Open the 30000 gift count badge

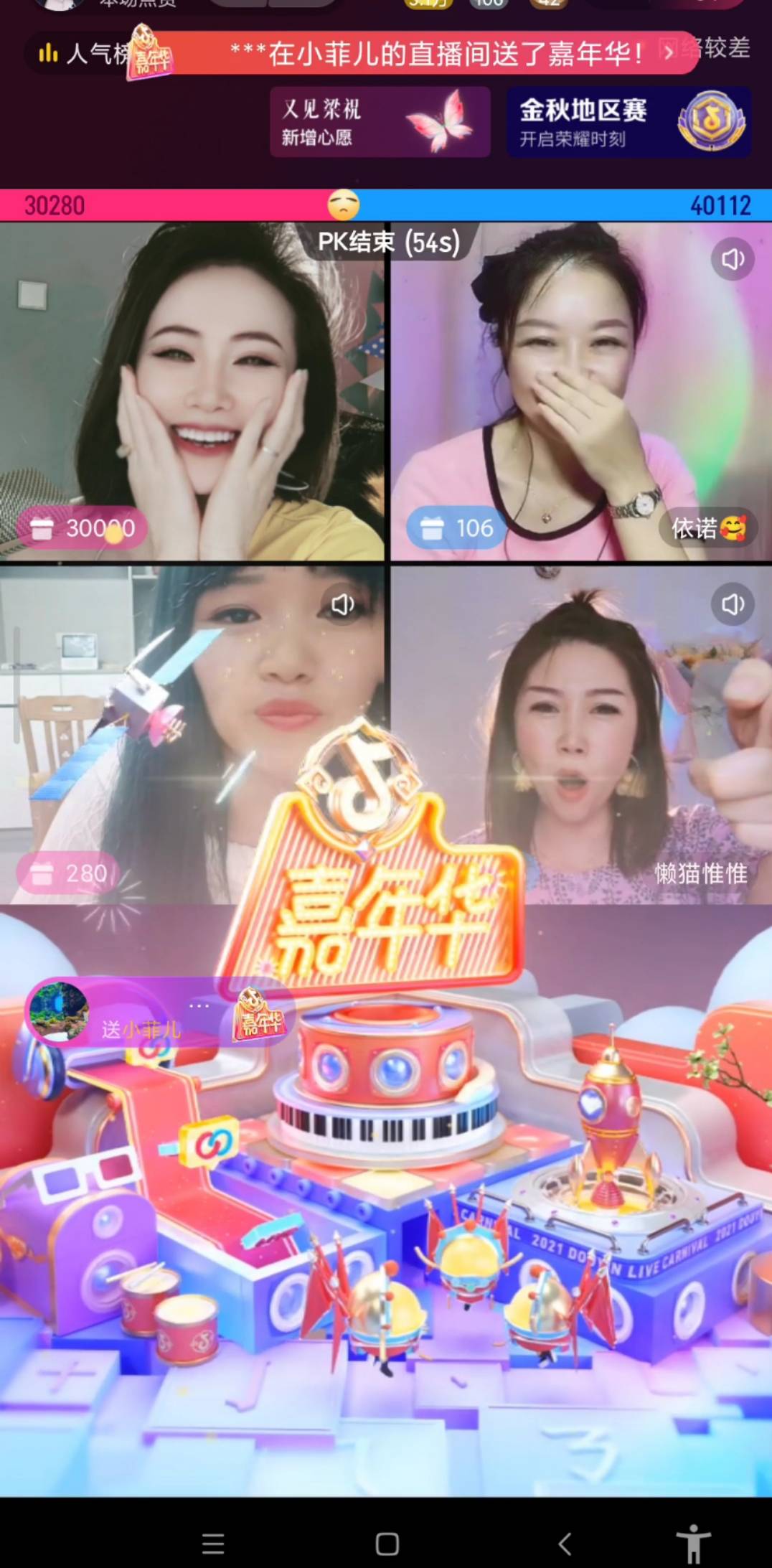coord(83,529)
